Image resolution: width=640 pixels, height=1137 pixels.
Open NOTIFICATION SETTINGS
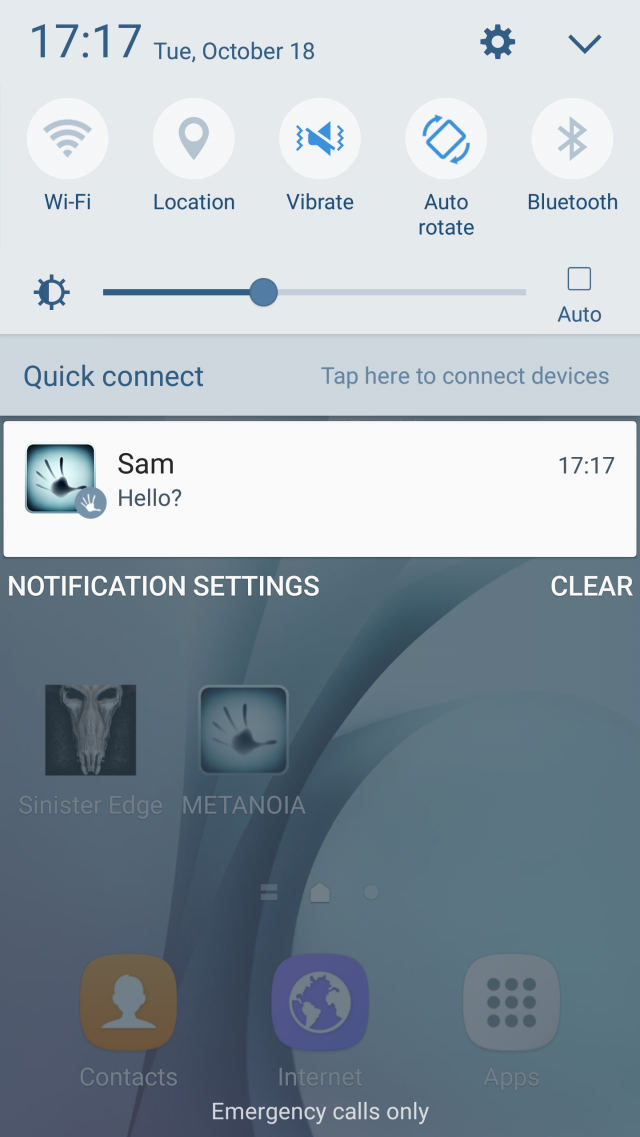[x=164, y=586]
